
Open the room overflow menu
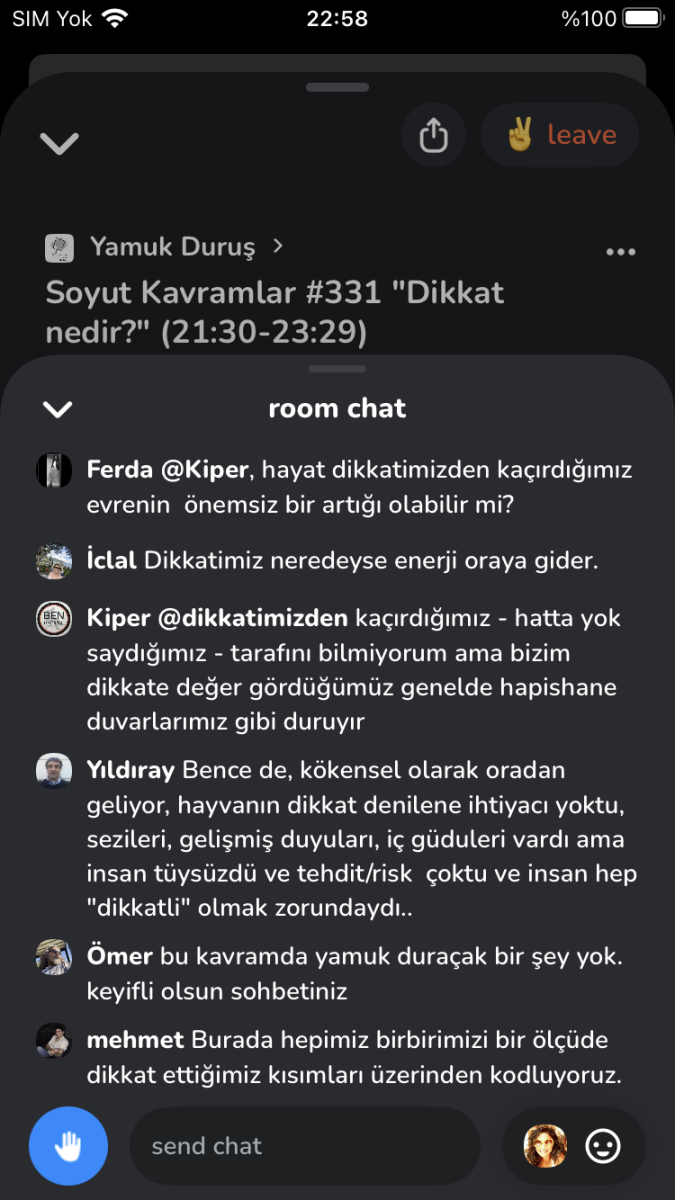pyautogui.click(x=621, y=252)
